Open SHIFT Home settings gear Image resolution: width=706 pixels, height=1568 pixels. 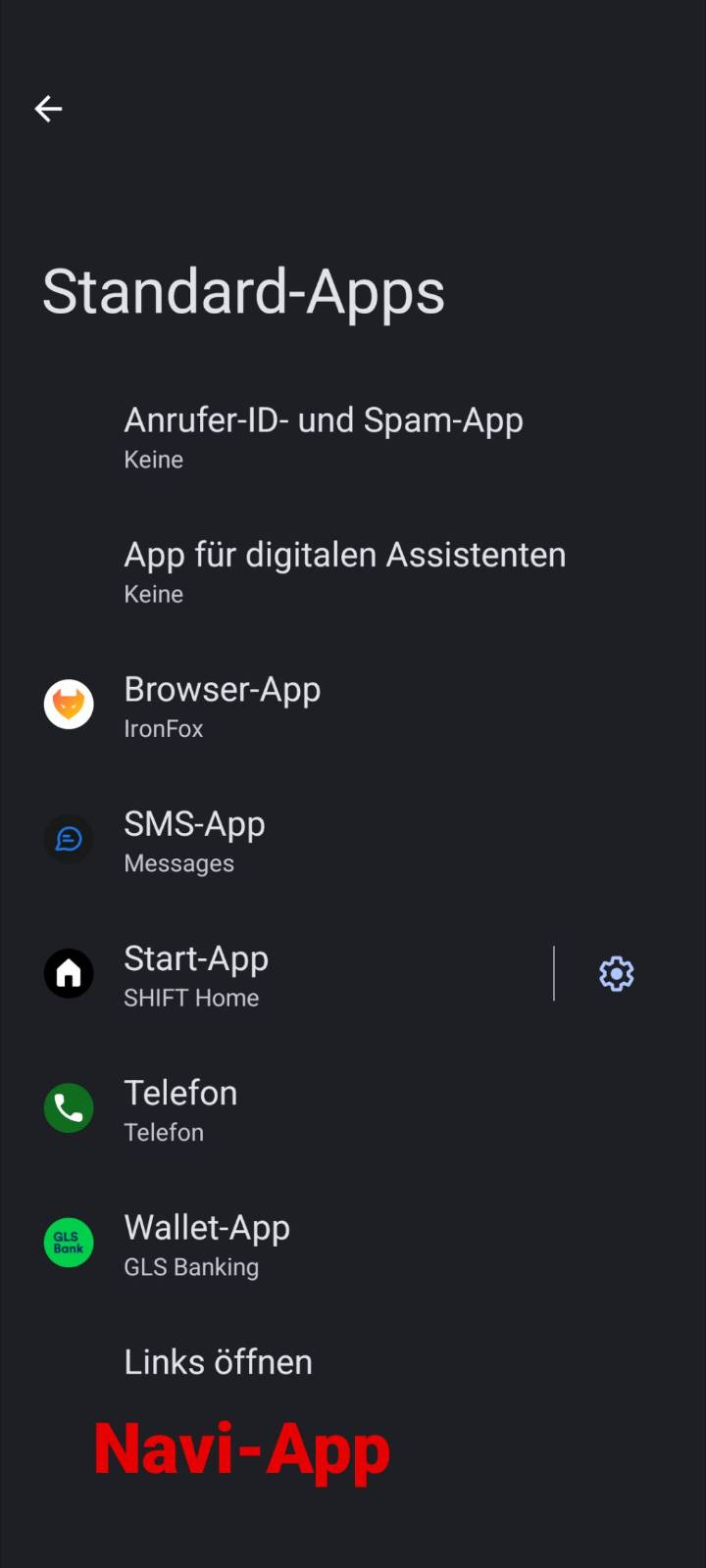tap(617, 974)
